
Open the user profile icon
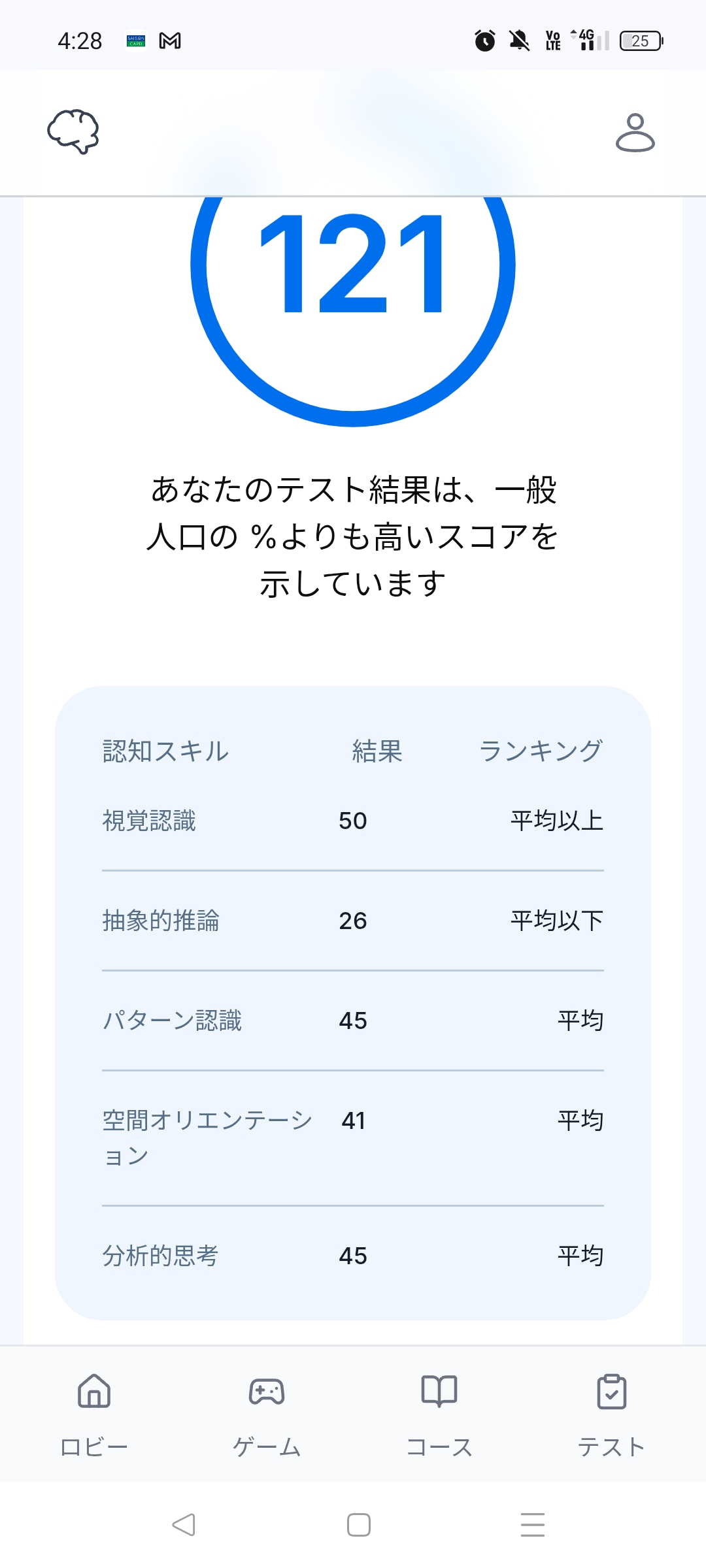tap(635, 133)
